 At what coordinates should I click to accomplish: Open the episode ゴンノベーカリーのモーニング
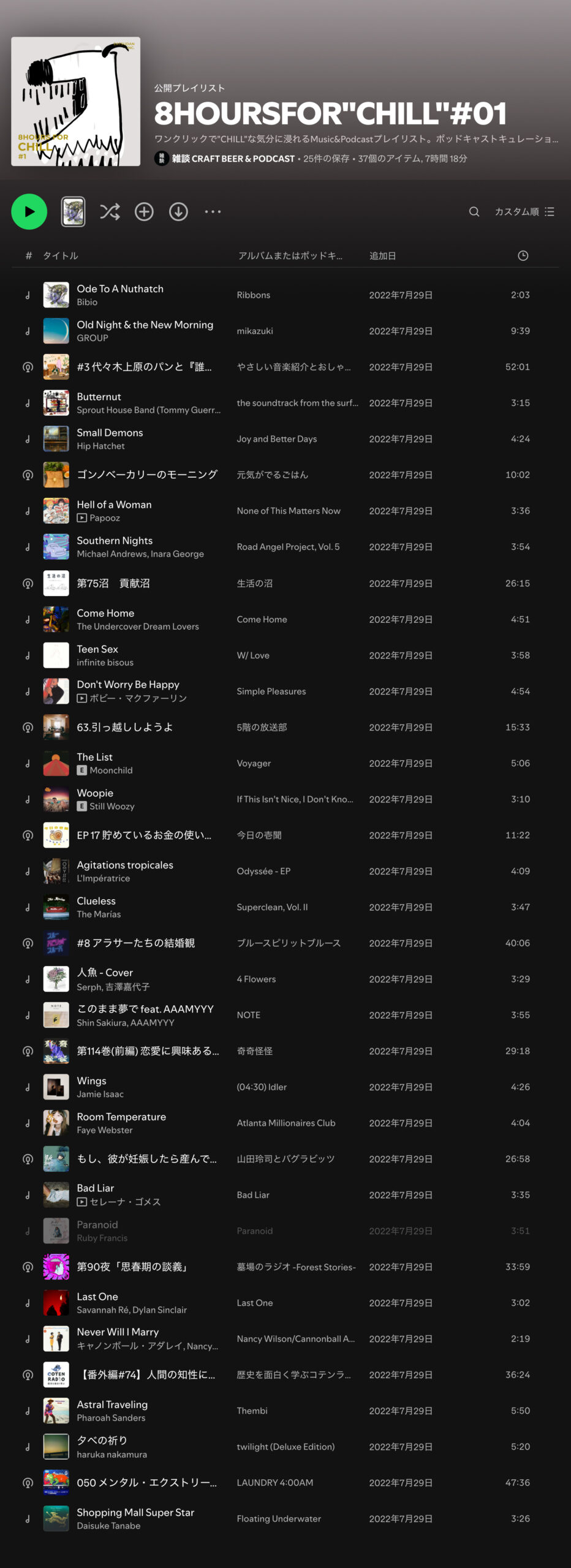click(x=147, y=475)
